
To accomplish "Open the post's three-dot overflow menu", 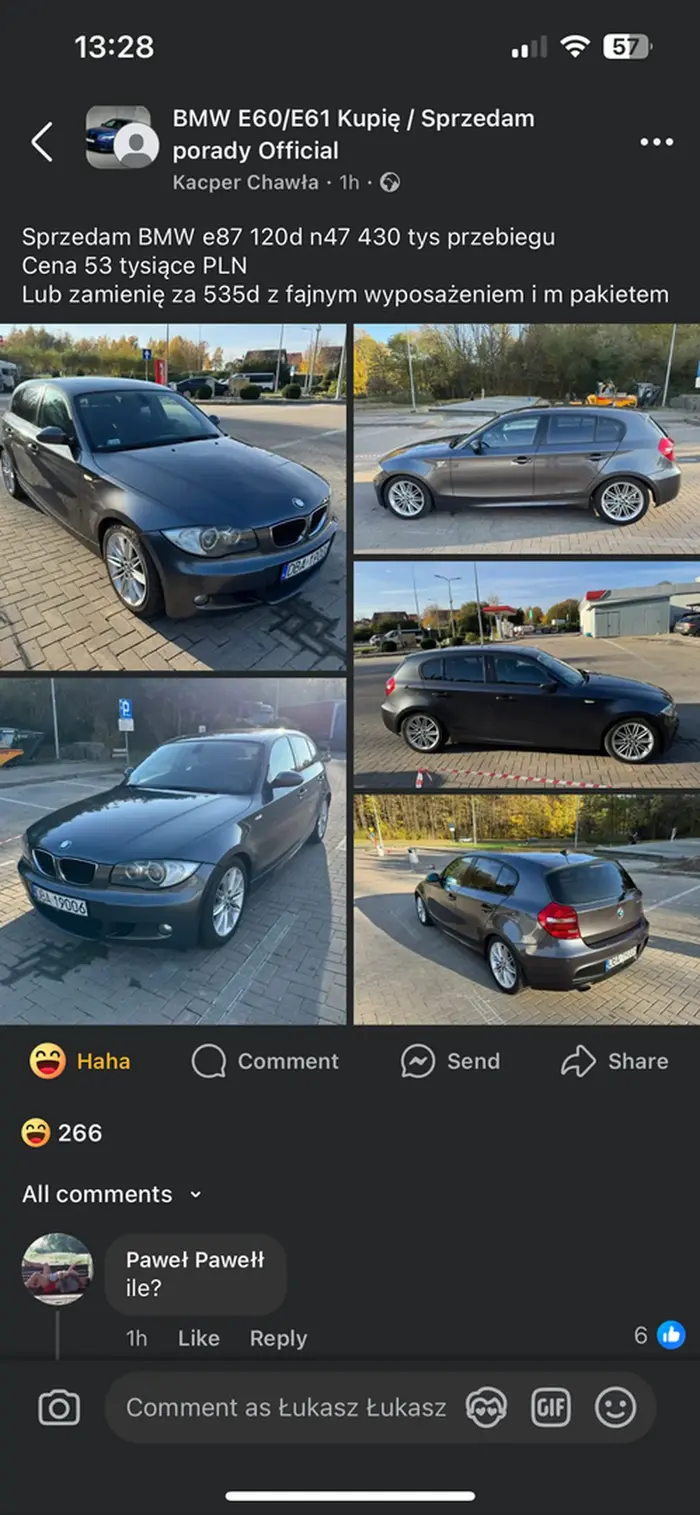I will (656, 142).
